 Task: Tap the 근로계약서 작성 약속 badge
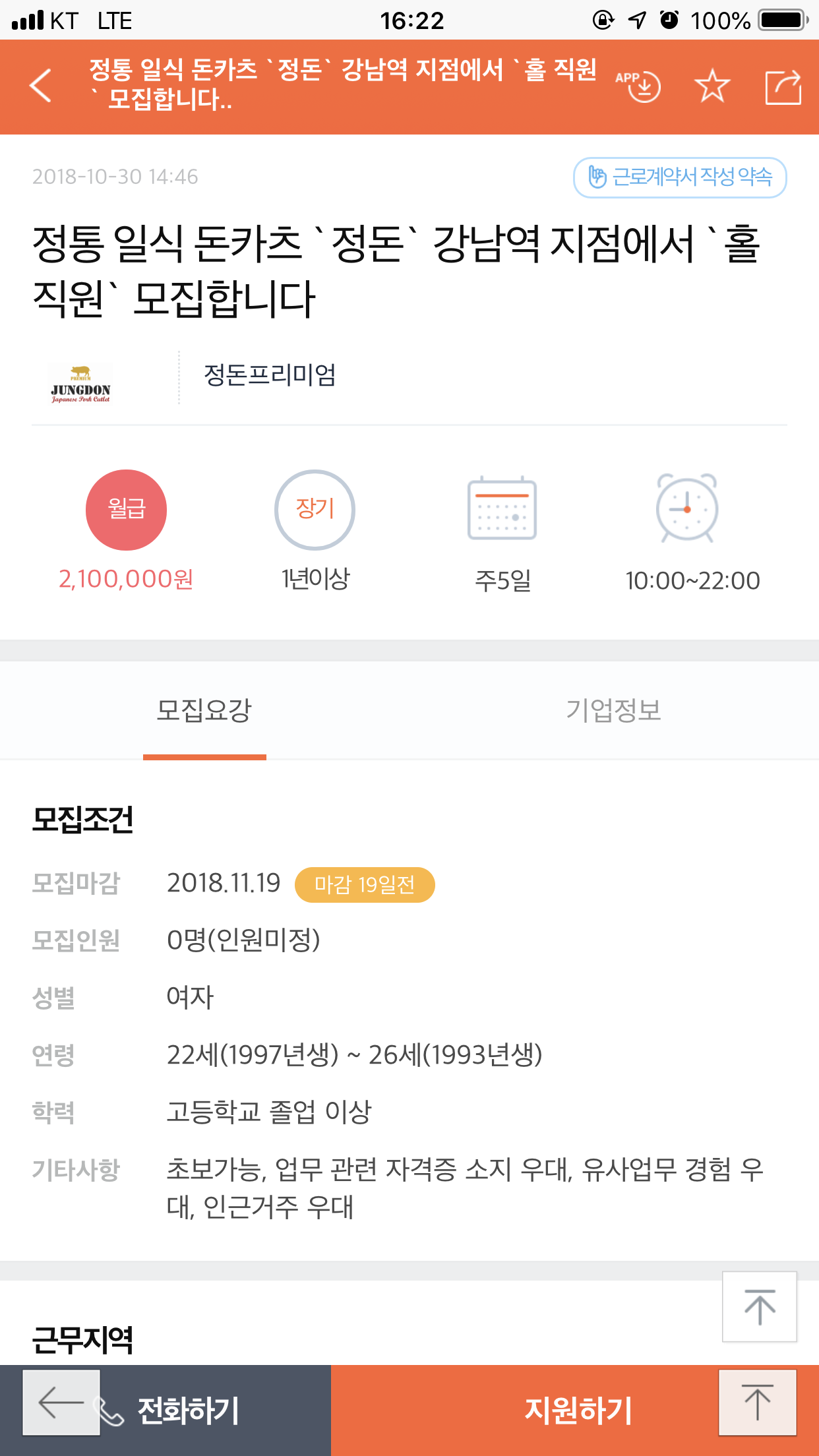680,177
